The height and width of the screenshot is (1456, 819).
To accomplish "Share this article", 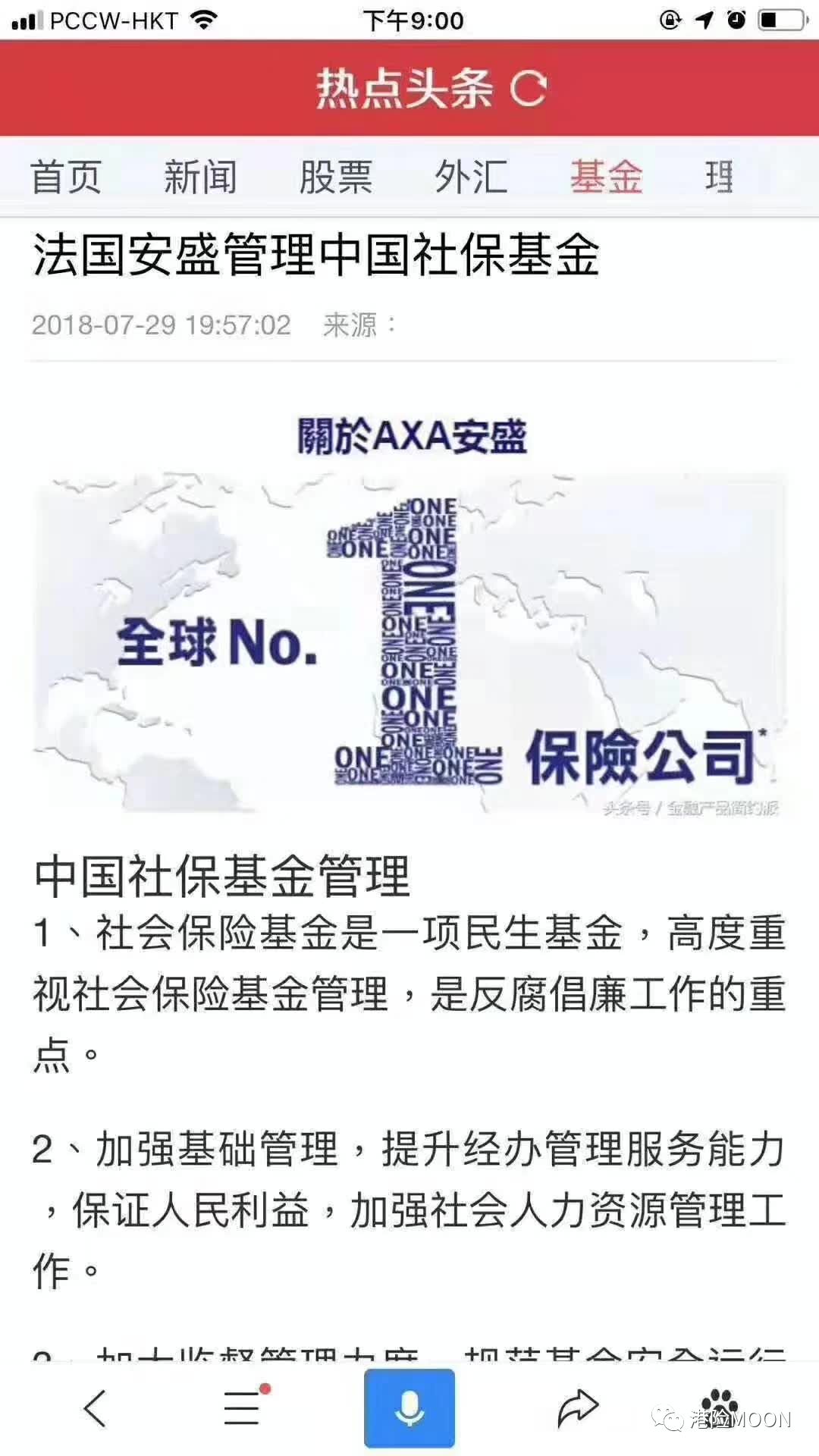I will [578, 1409].
